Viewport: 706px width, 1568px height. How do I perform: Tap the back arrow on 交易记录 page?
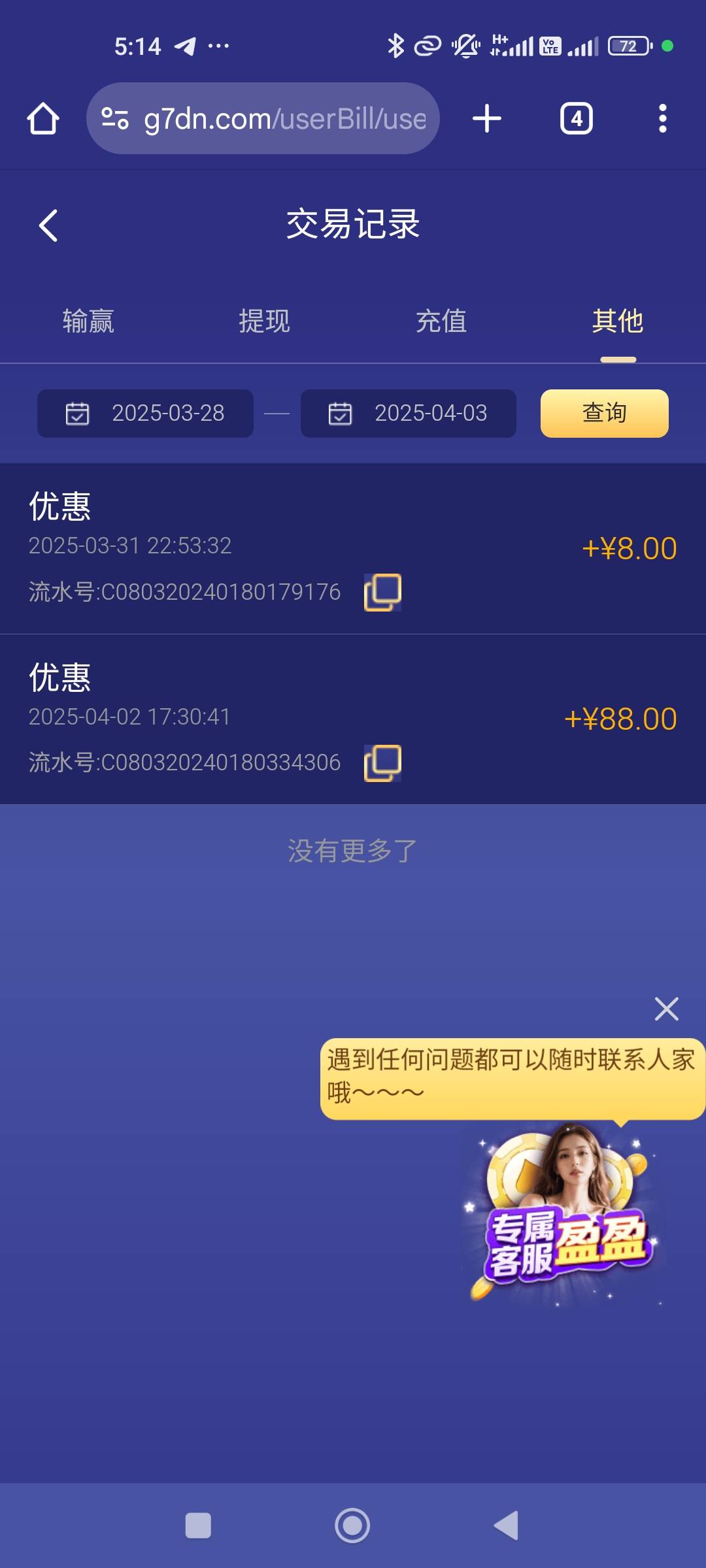[x=48, y=225]
